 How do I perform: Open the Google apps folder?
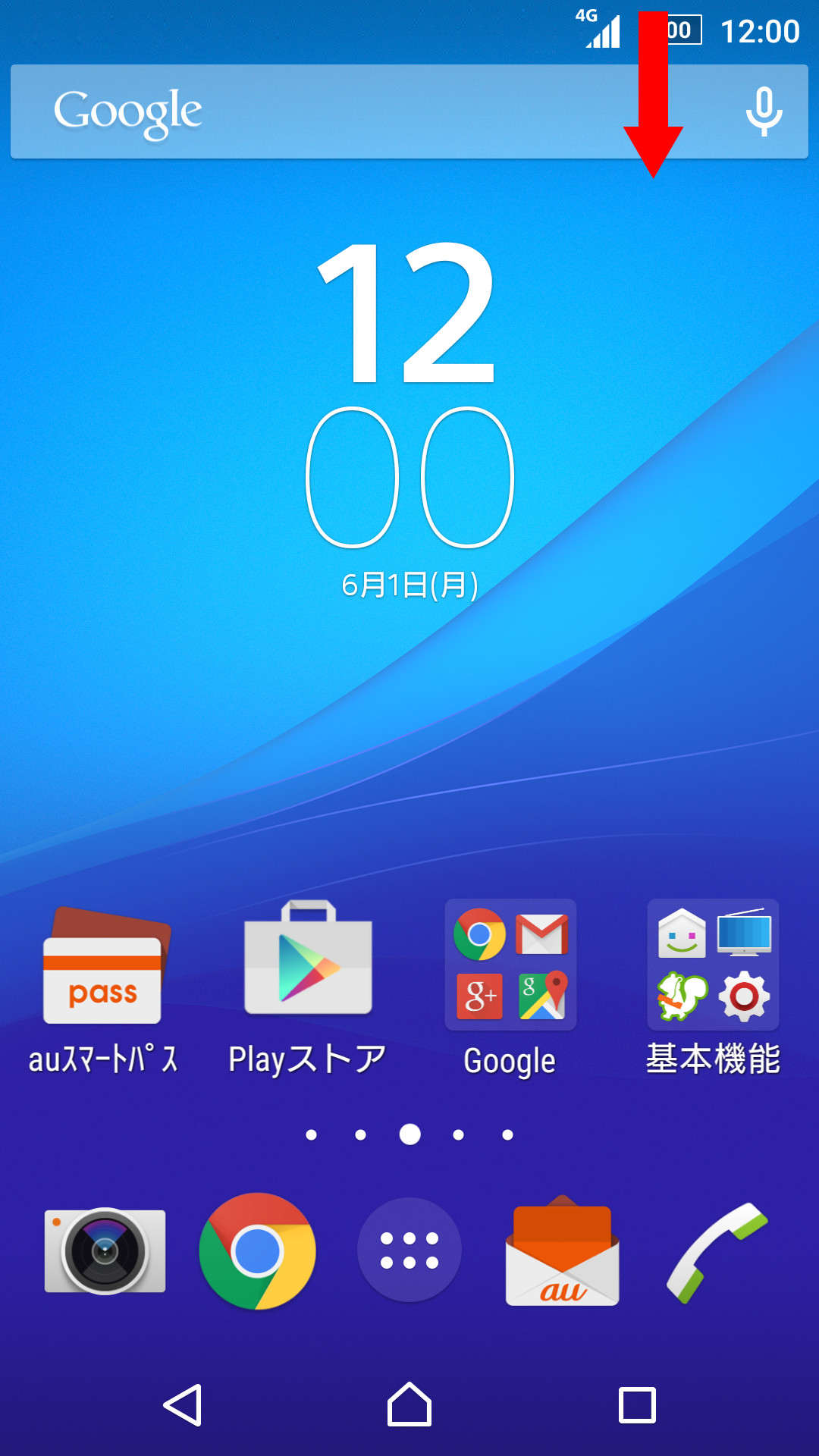510,965
